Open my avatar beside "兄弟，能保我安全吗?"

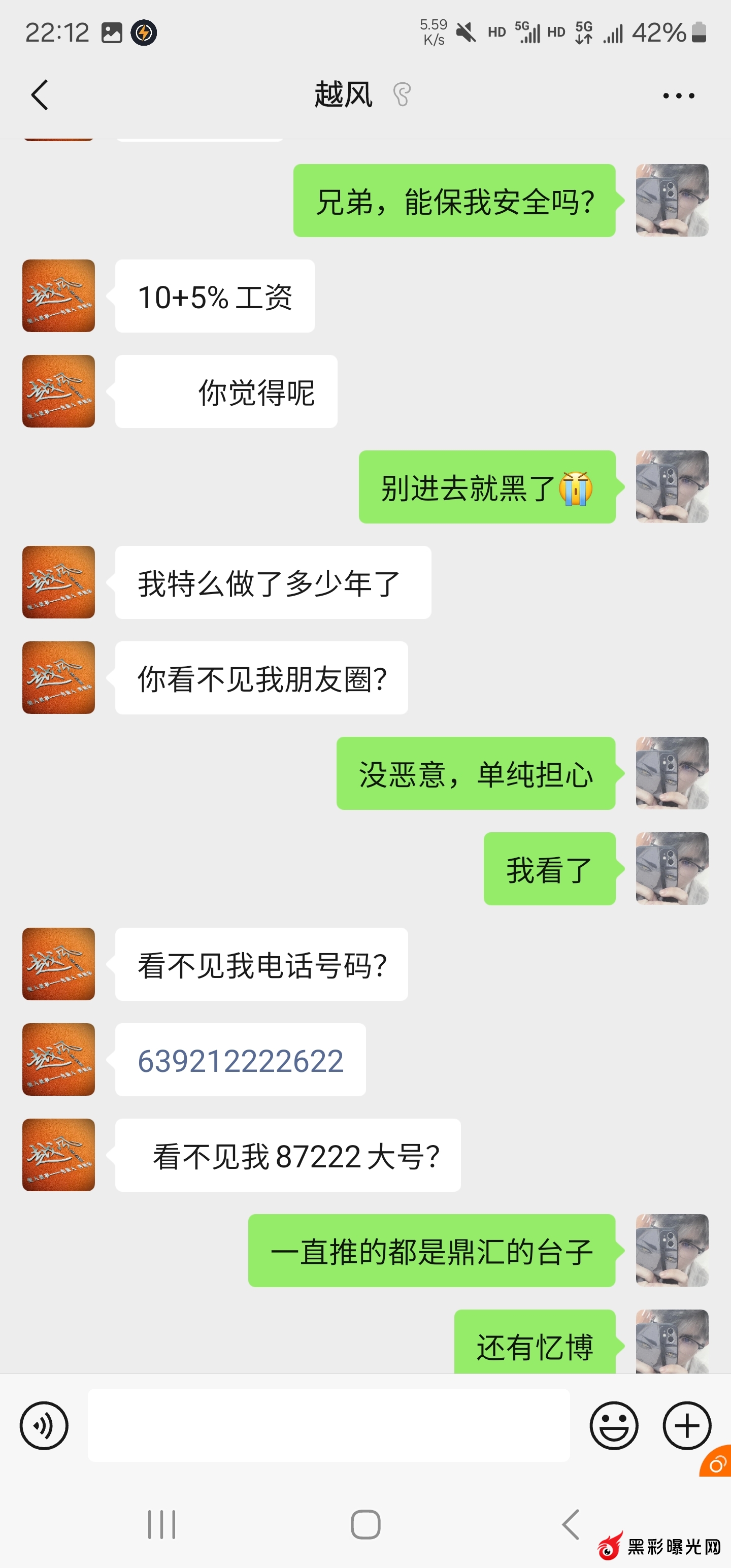672,200
